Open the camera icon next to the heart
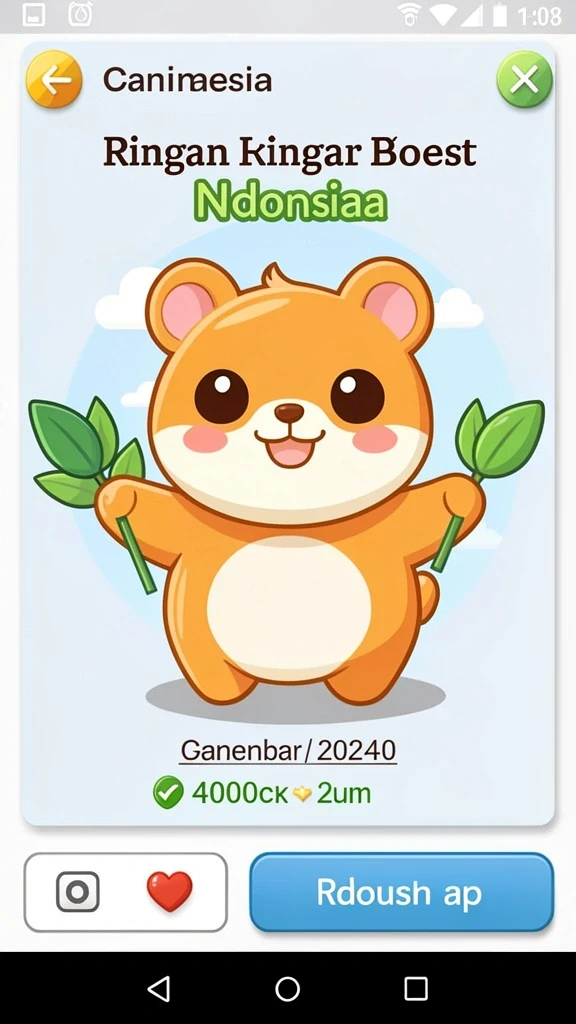 point(78,891)
